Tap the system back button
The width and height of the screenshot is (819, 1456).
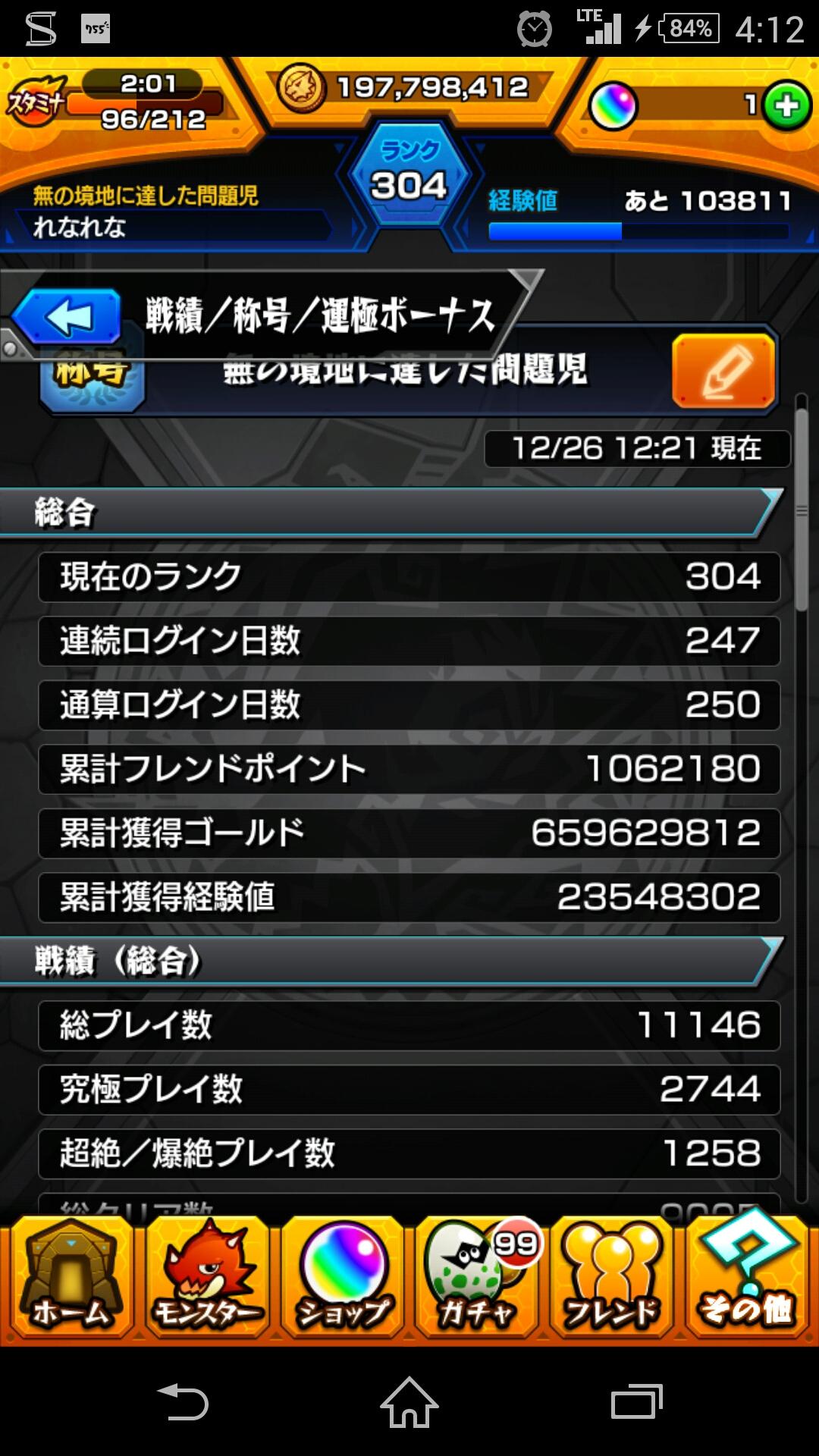coord(182,1401)
